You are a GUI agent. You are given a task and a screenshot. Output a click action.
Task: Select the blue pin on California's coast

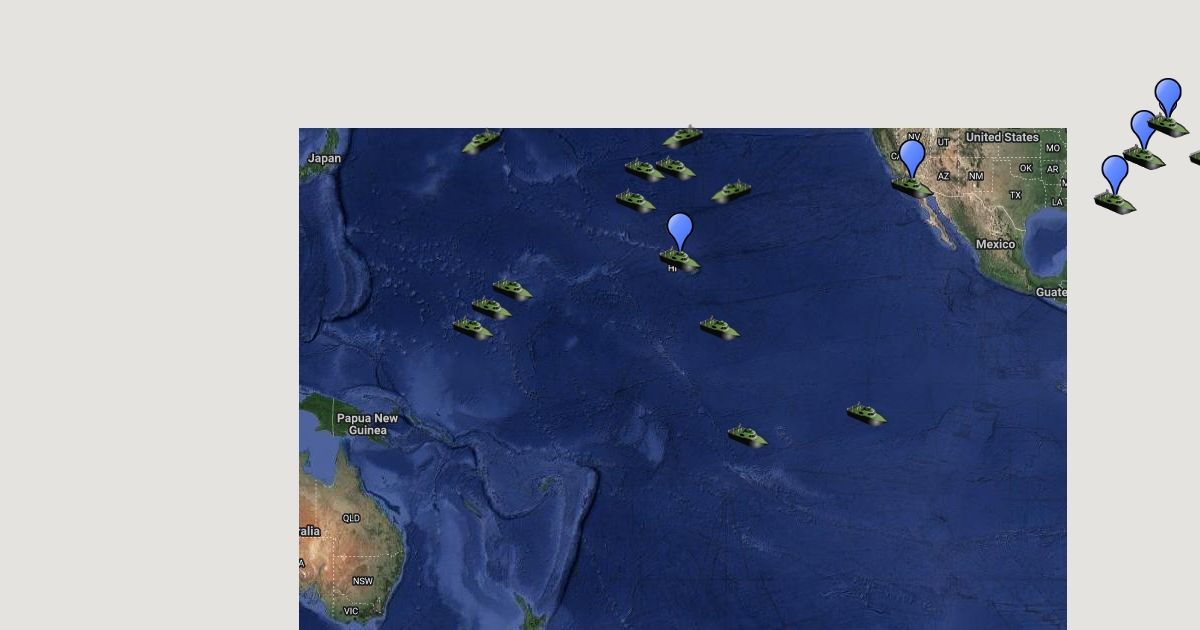coord(912,158)
